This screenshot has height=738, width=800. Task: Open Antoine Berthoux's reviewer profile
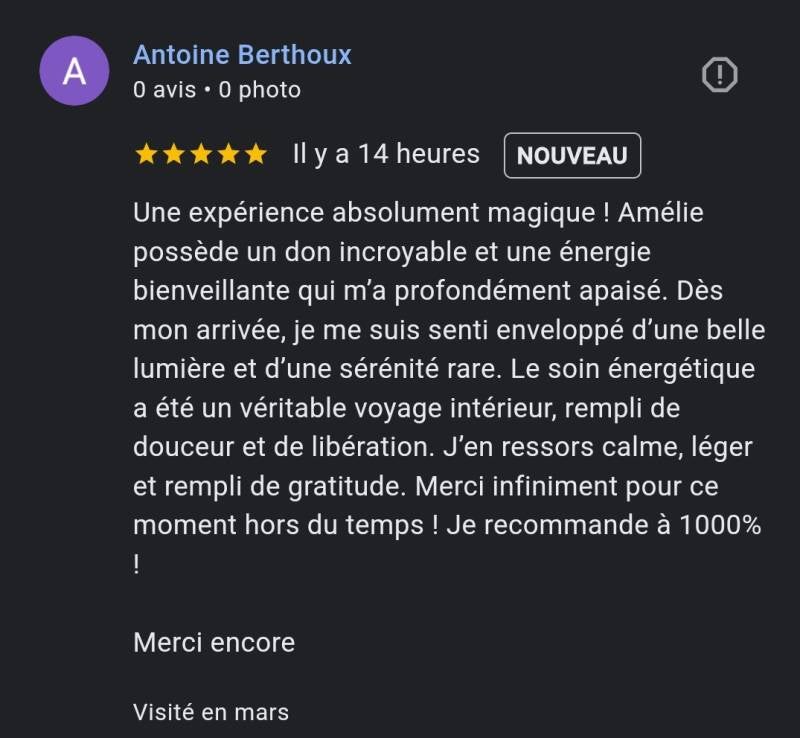242,55
